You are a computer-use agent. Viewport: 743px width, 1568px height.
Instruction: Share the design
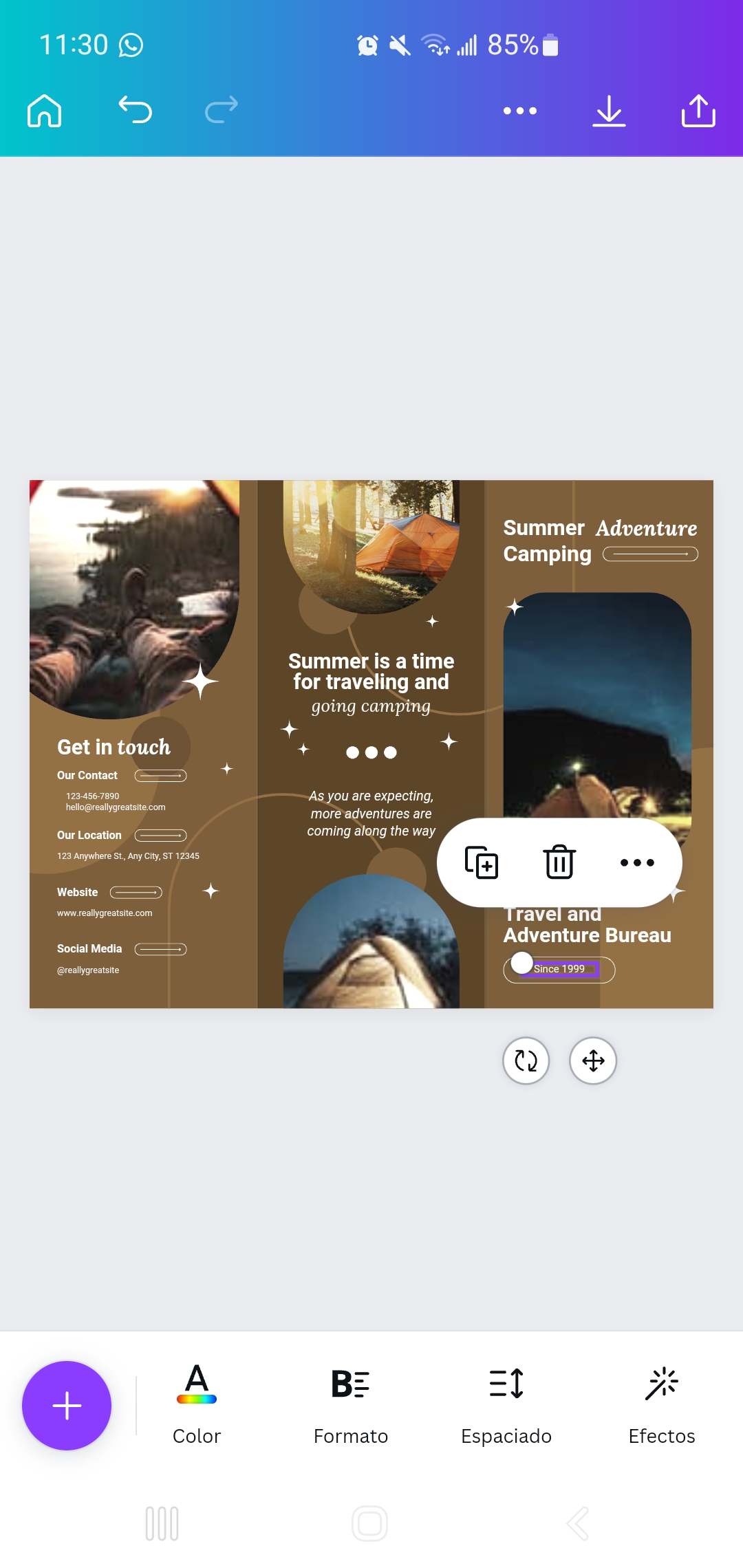tap(698, 110)
